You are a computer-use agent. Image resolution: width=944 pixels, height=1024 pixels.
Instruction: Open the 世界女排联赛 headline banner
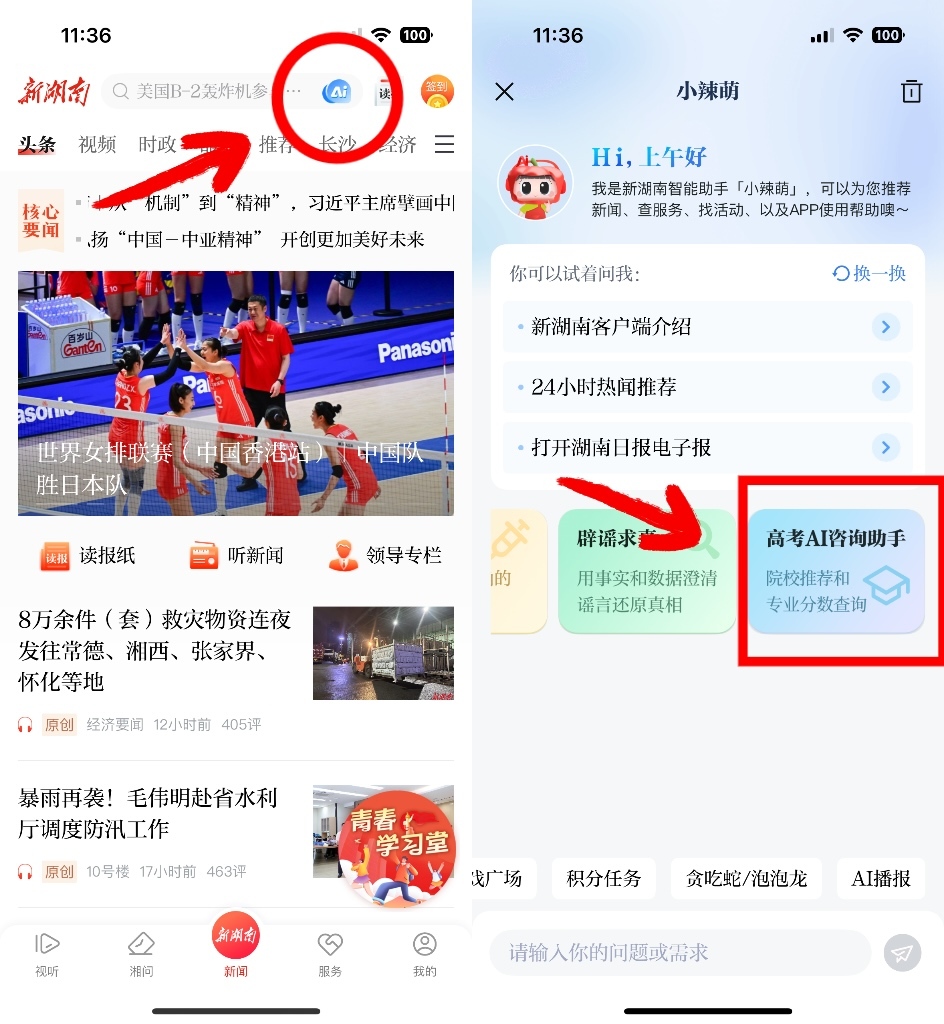tap(236, 393)
